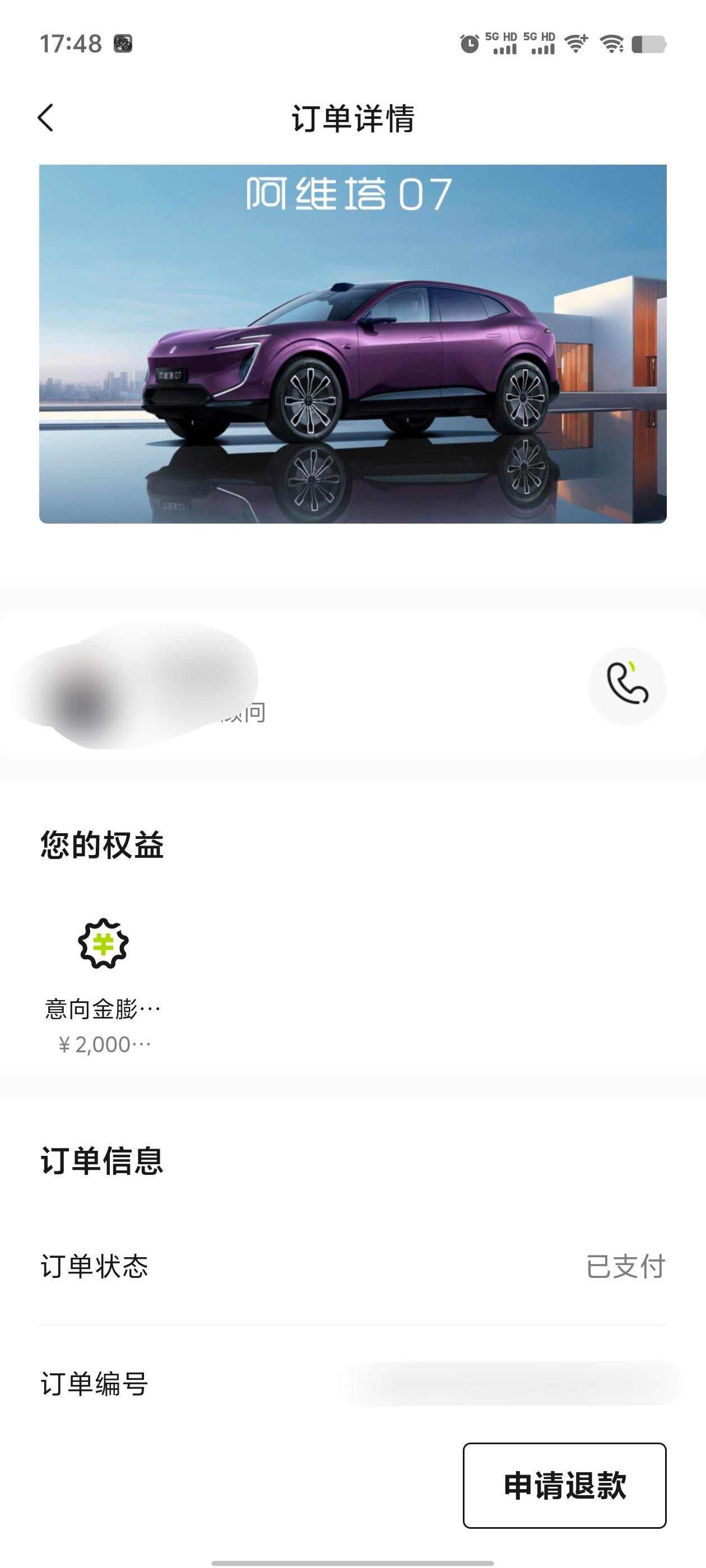Tap 申请退款 to request a refund
The height and width of the screenshot is (1568, 706).
point(564,1485)
